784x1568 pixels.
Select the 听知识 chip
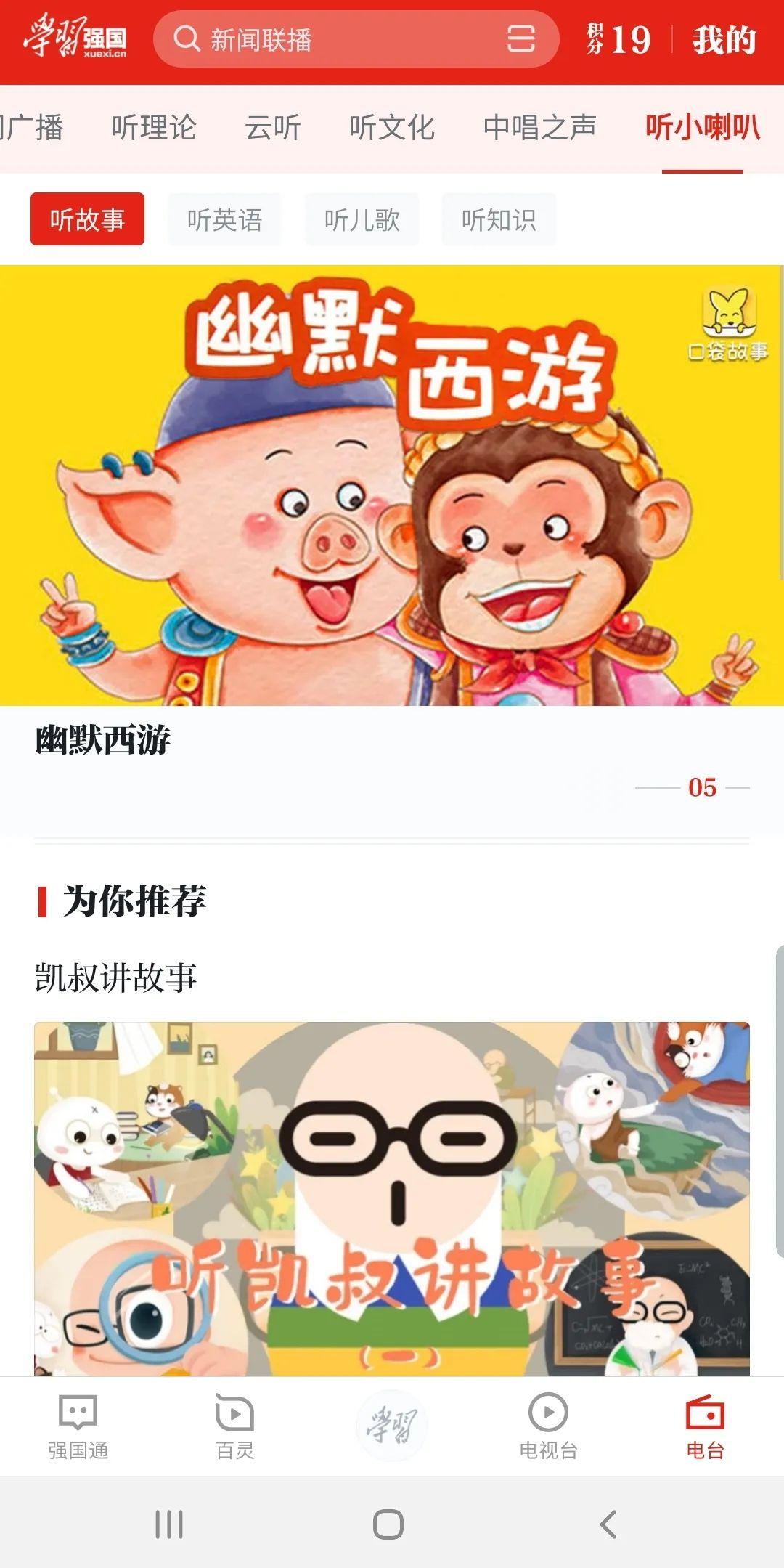point(499,219)
